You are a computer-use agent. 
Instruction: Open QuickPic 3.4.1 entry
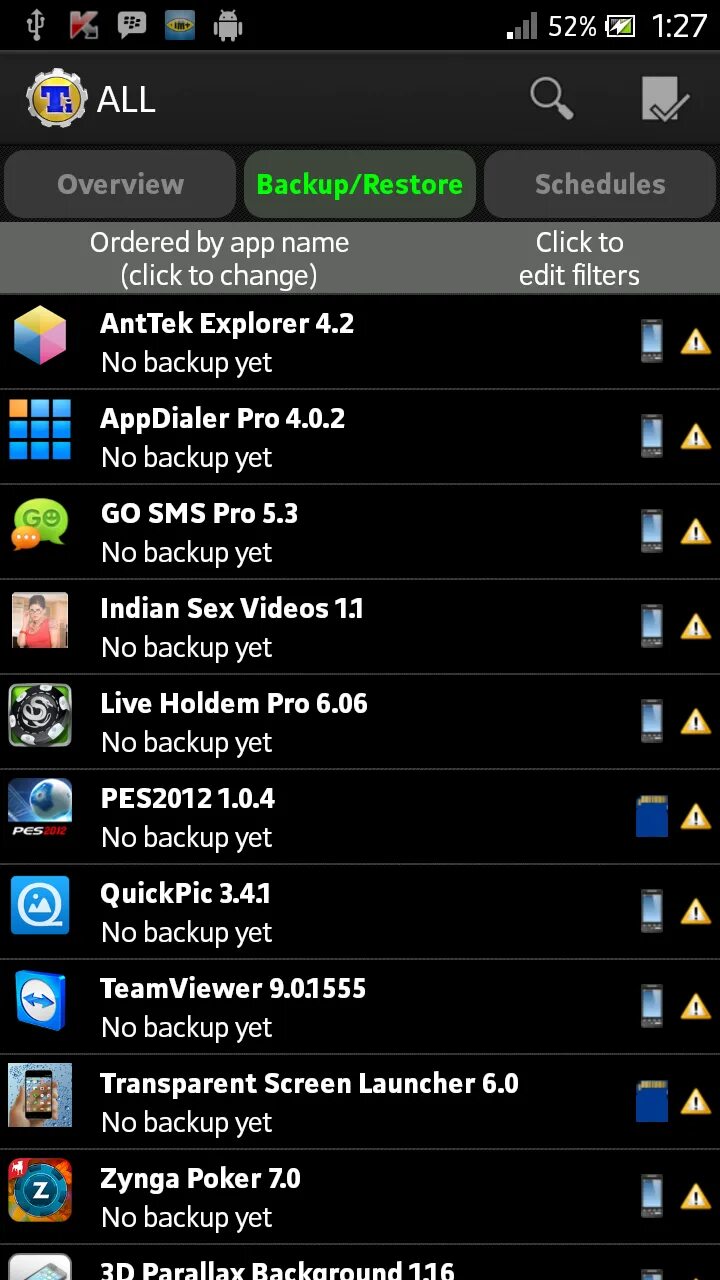[x=360, y=912]
